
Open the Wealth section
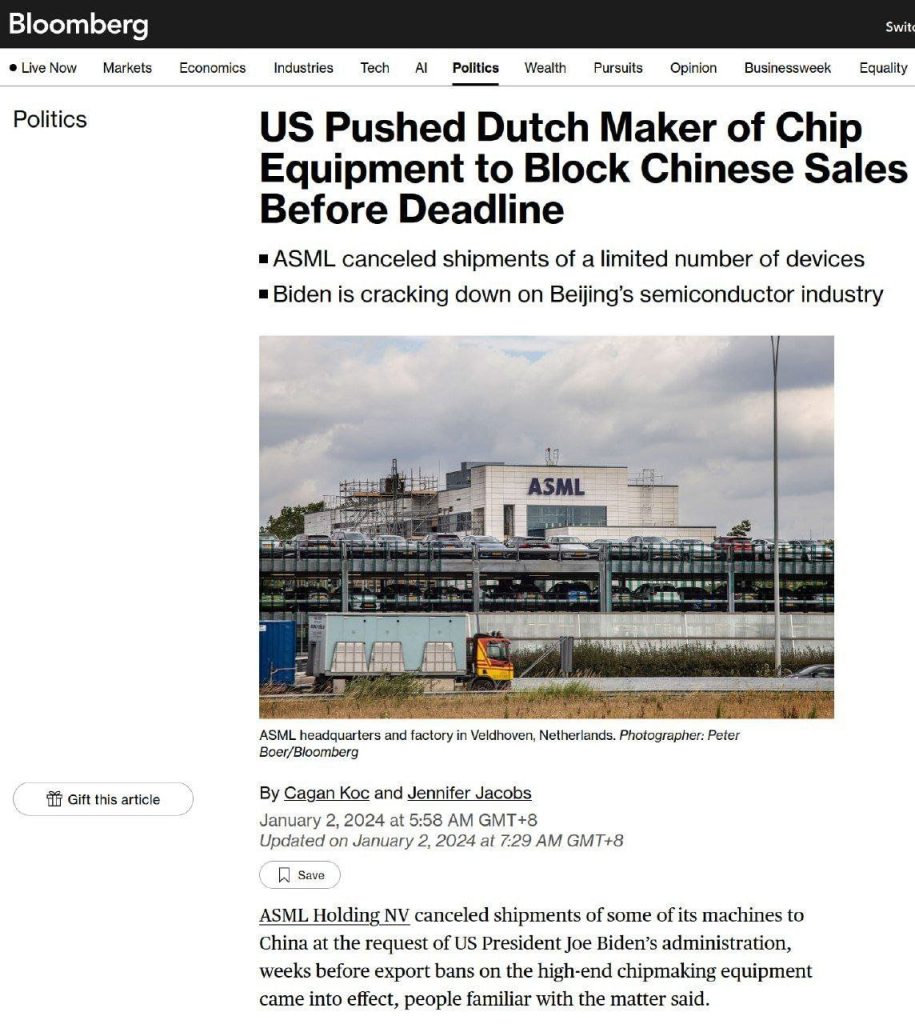pos(545,68)
